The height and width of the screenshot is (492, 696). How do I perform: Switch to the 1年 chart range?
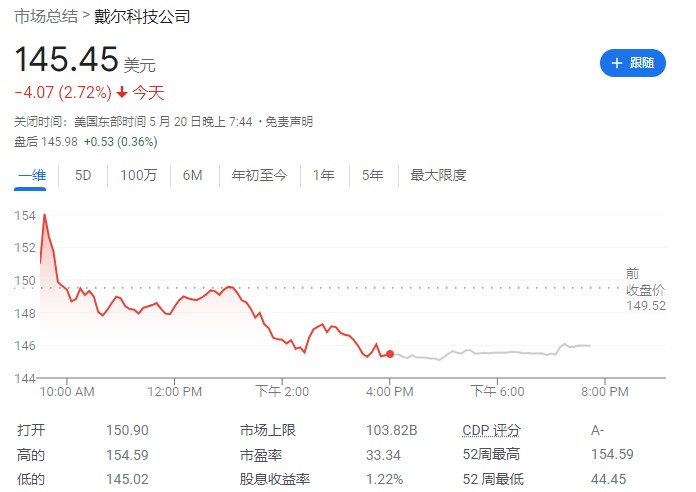point(324,175)
